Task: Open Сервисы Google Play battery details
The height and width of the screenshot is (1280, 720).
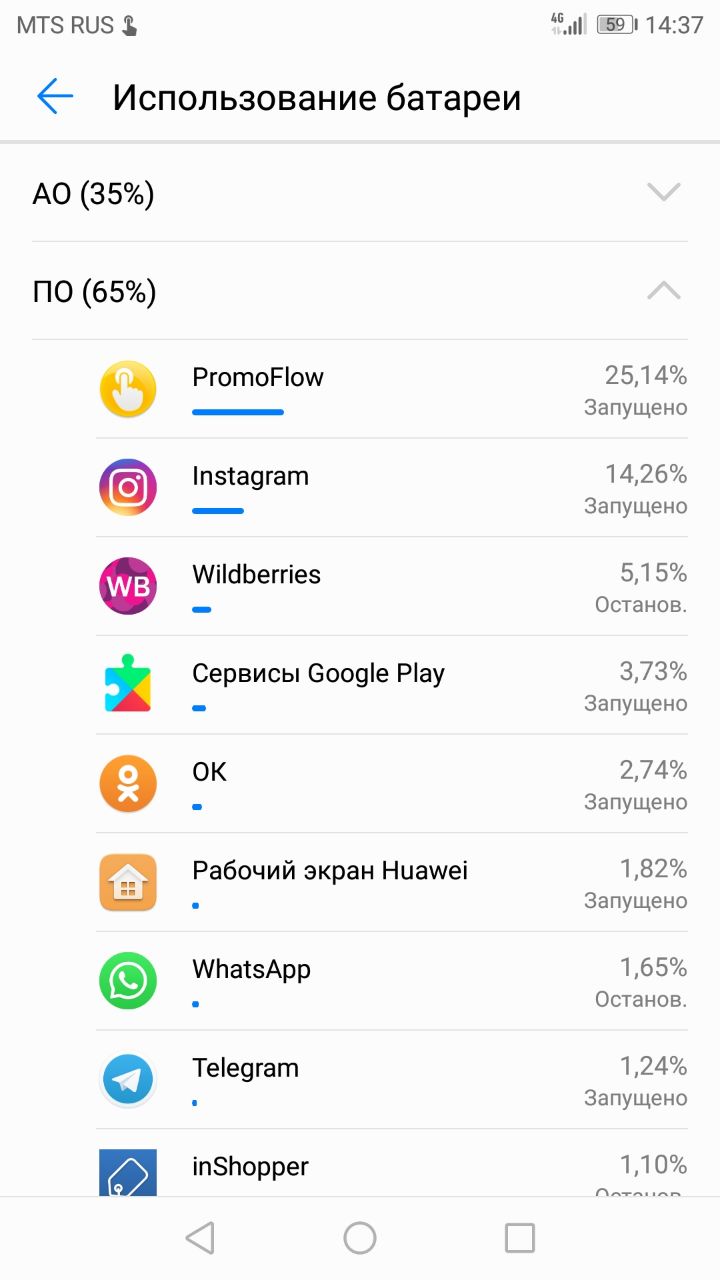Action: (x=392, y=685)
